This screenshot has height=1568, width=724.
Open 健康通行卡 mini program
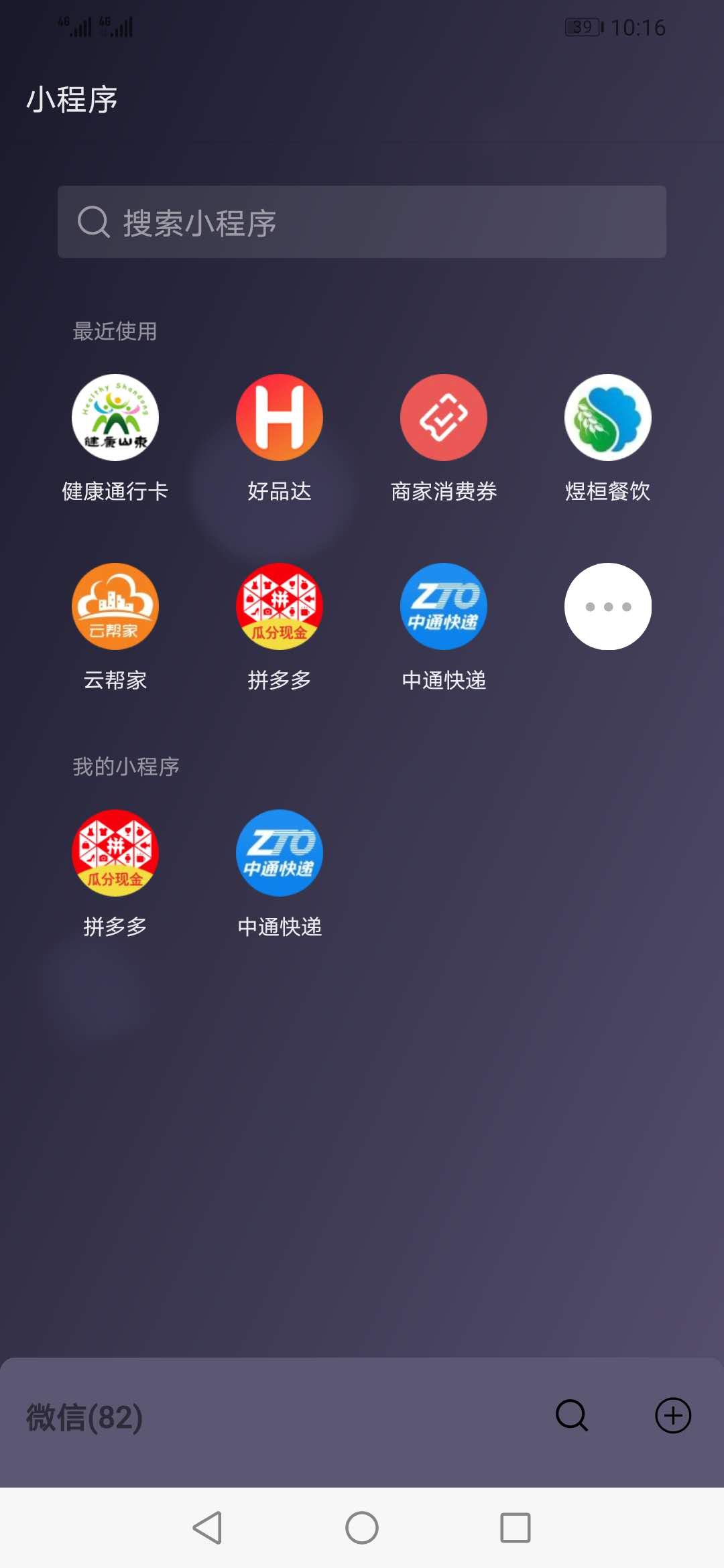[x=115, y=417]
